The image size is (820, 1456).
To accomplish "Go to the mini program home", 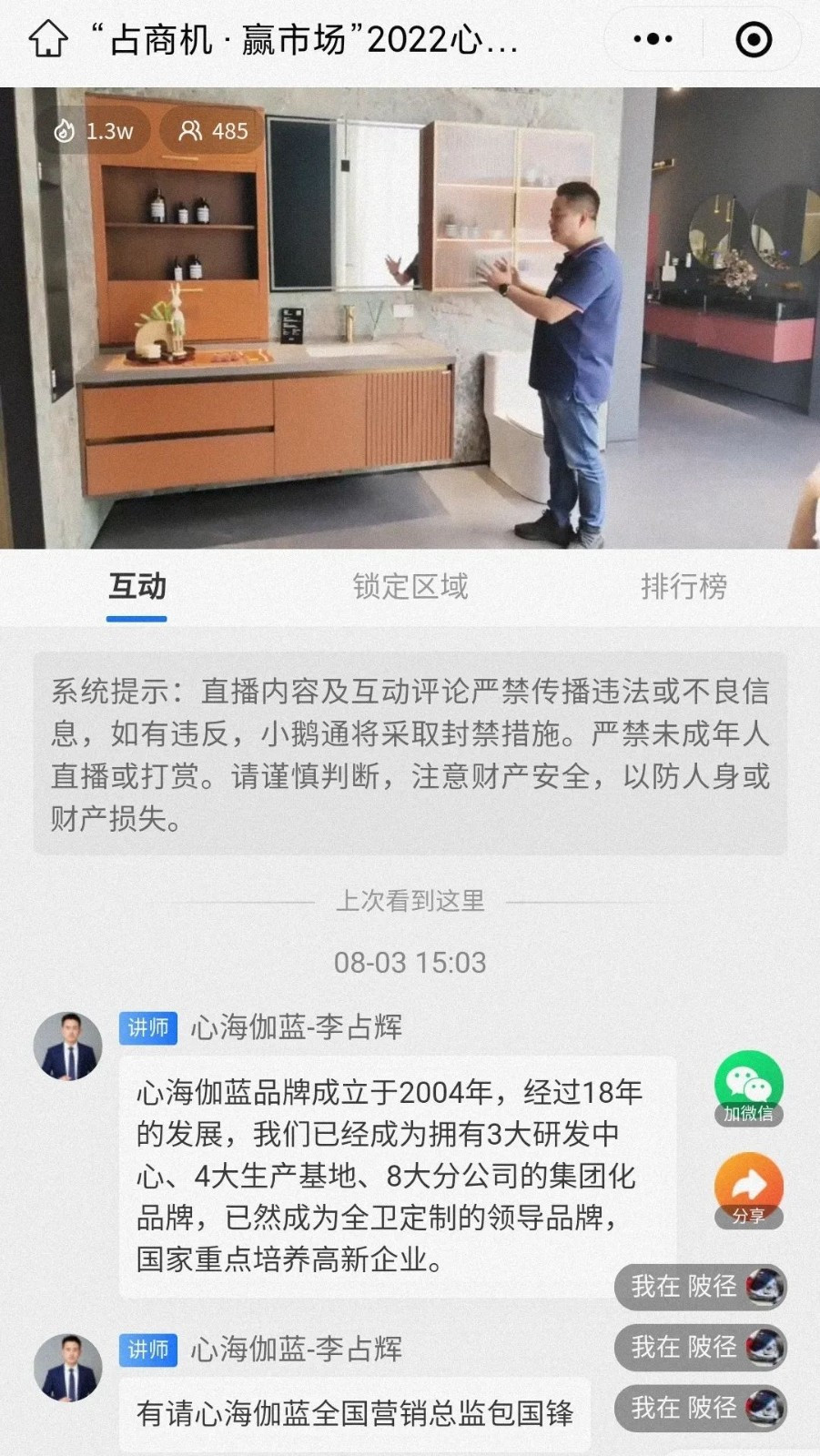I will (x=47, y=39).
